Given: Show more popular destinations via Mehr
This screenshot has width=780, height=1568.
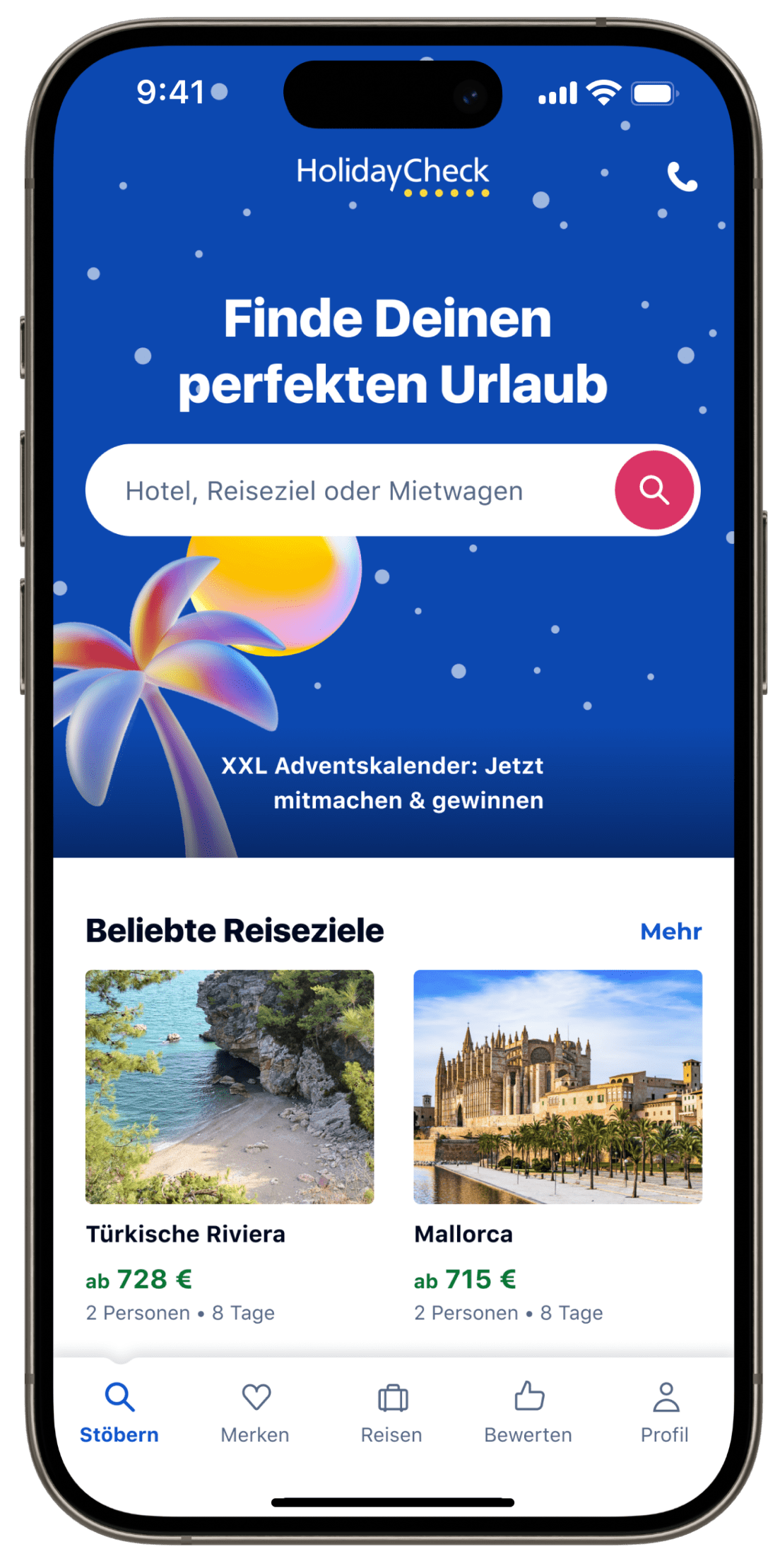Looking at the screenshot, I should click(670, 932).
